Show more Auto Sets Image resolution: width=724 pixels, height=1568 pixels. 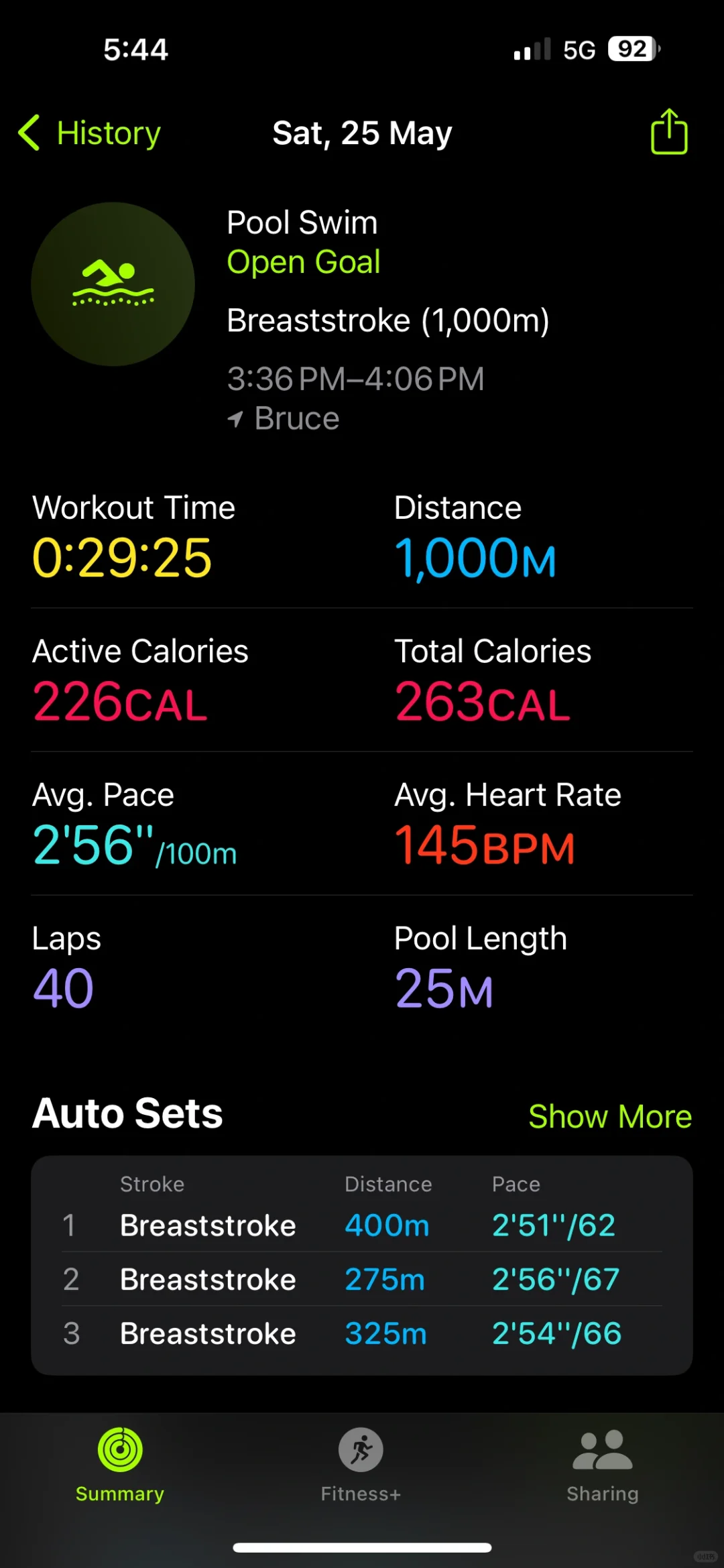coord(610,1117)
